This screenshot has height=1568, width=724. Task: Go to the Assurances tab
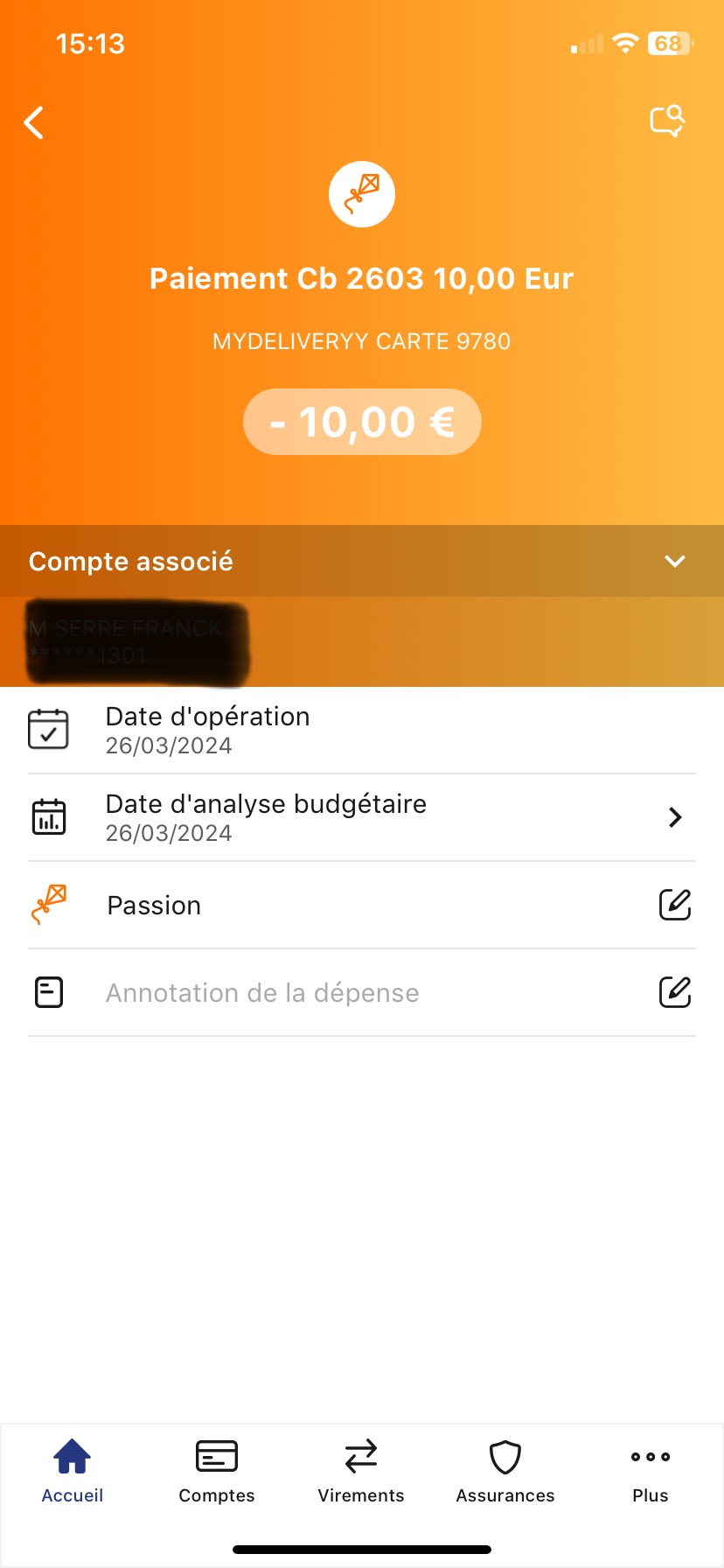(505, 1471)
